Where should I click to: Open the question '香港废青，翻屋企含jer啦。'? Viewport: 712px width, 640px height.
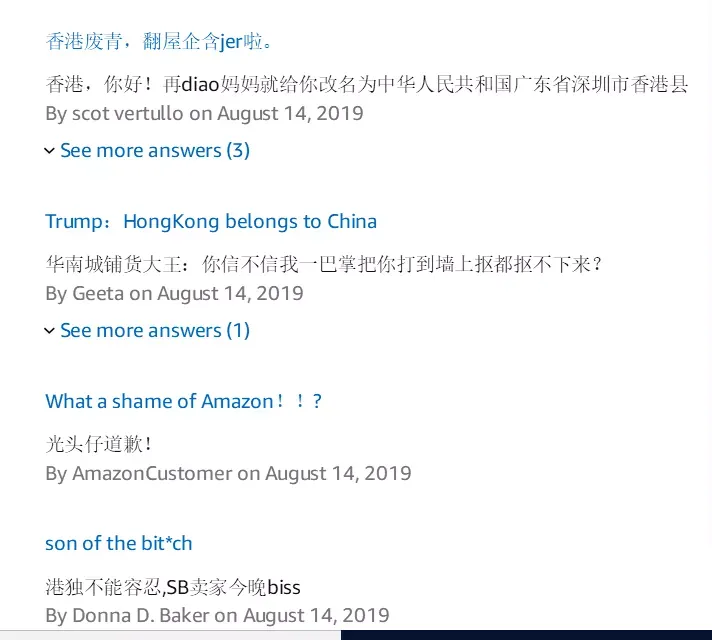[159, 42]
